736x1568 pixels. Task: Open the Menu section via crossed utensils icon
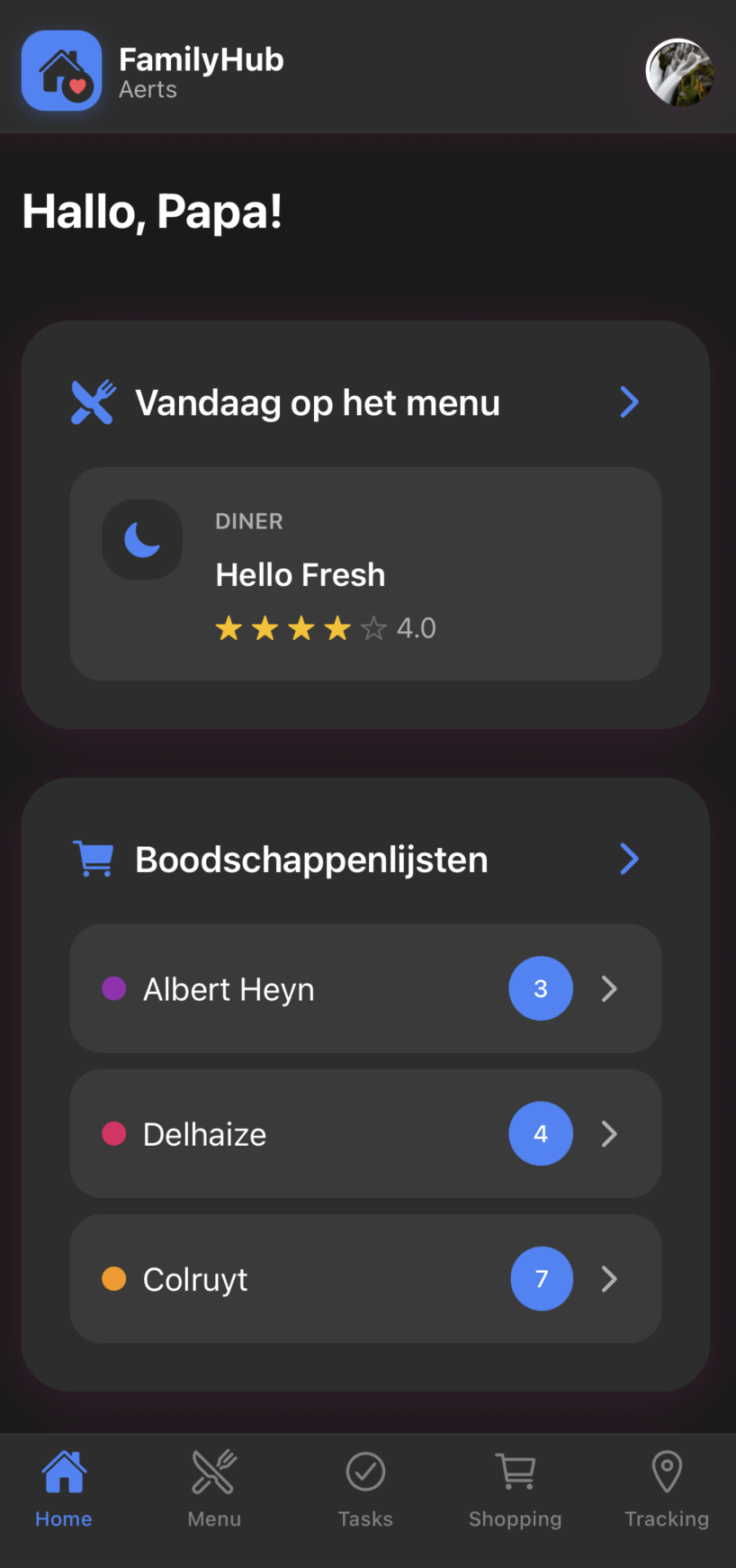tap(213, 1472)
